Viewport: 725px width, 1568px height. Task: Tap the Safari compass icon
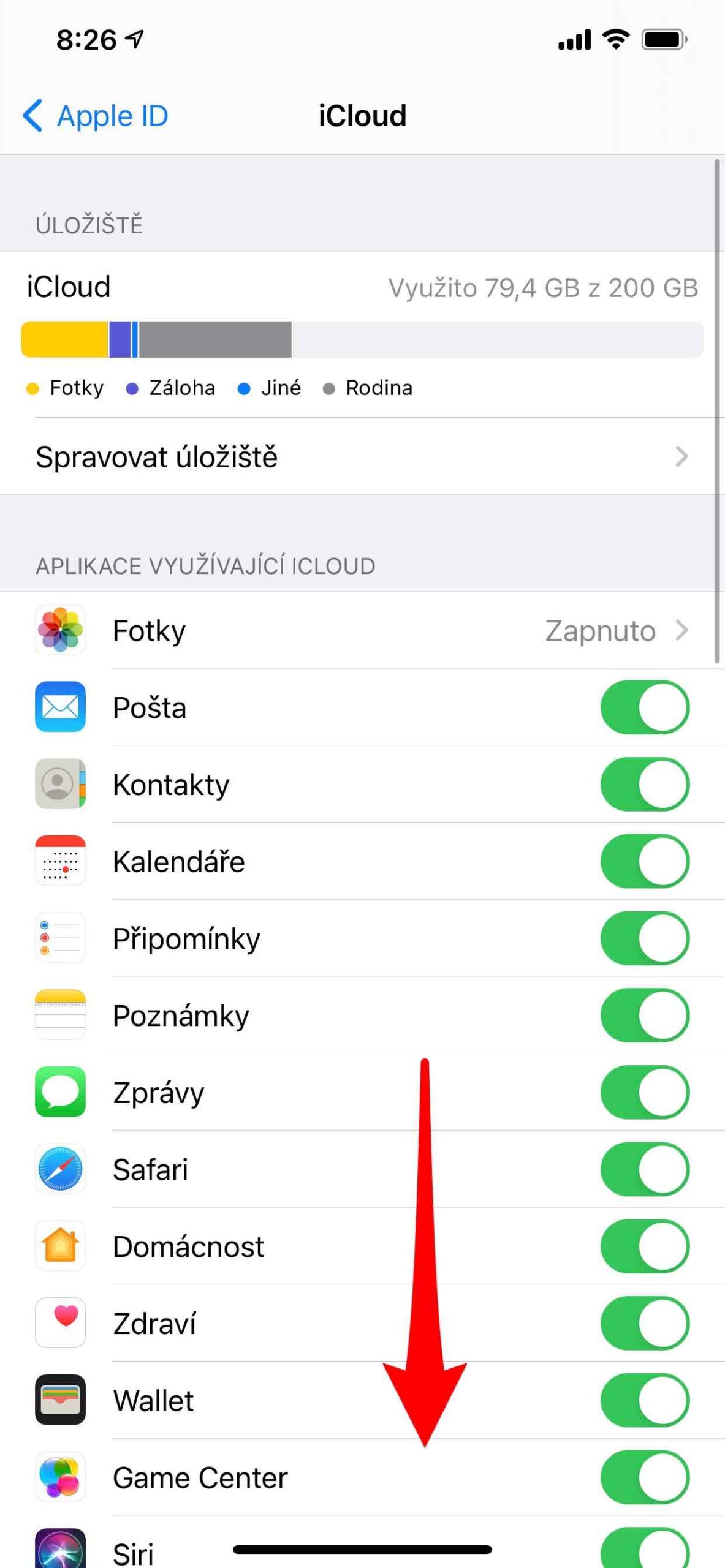point(61,1169)
